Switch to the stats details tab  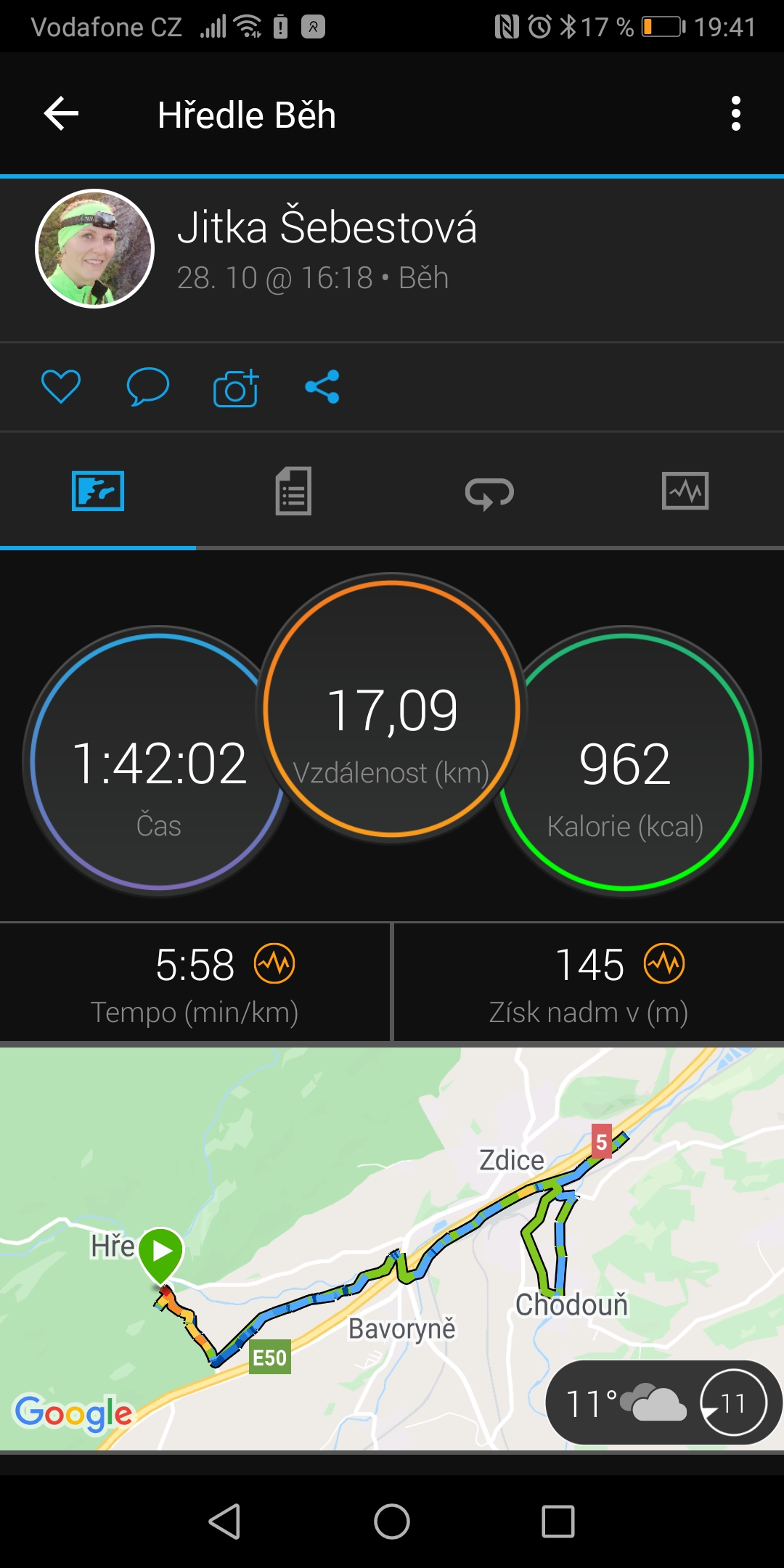pyautogui.click(x=293, y=491)
